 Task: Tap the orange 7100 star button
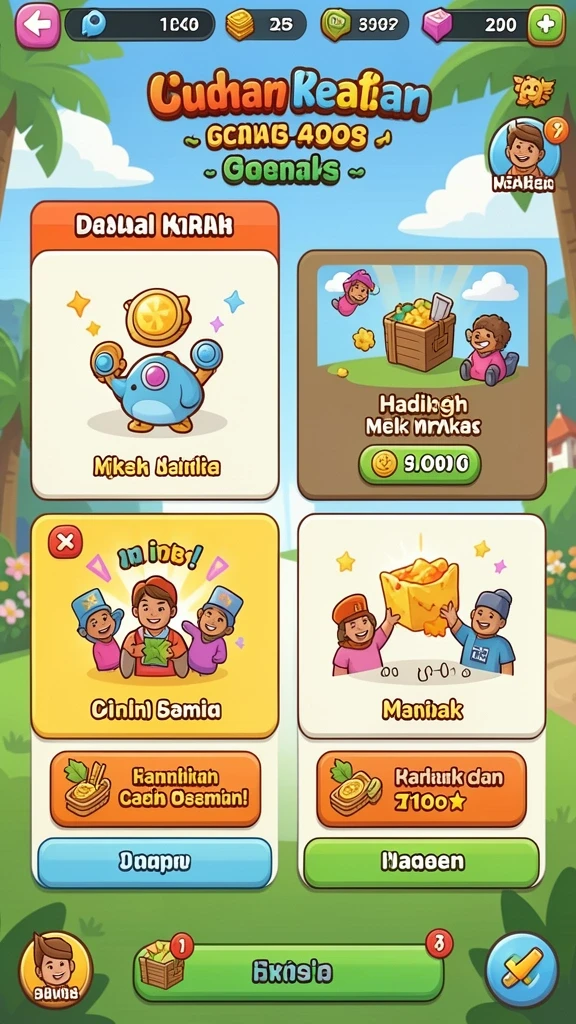coord(421,789)
